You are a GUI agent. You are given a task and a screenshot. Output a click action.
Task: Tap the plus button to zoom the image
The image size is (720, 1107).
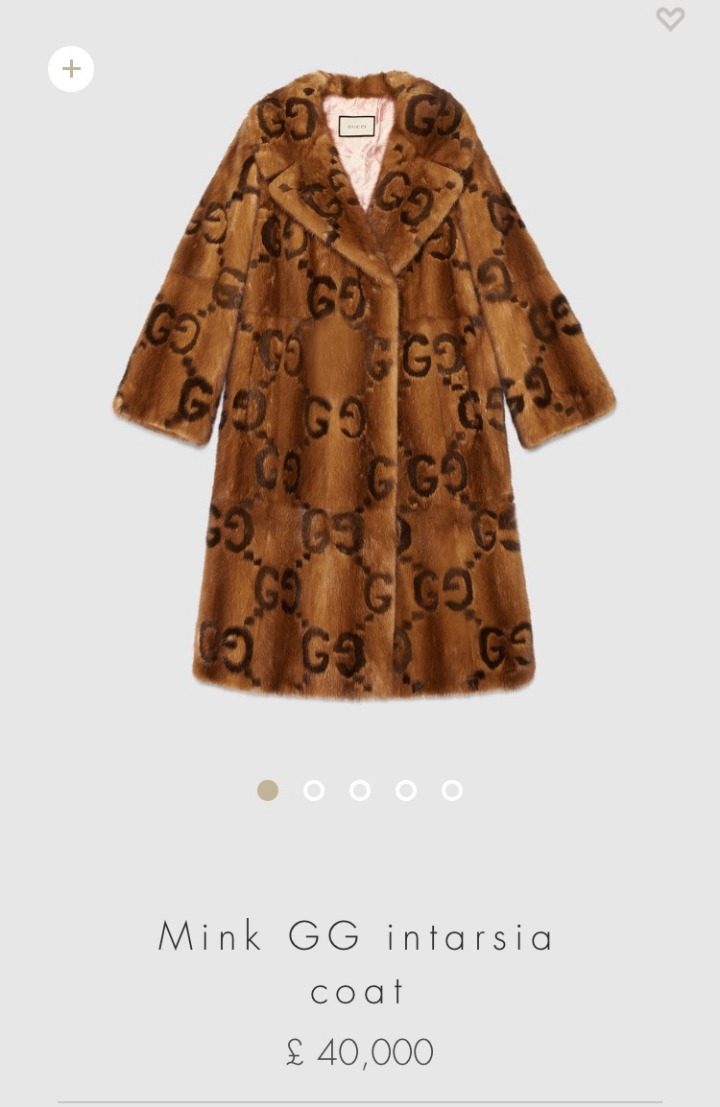pos(71,69)
